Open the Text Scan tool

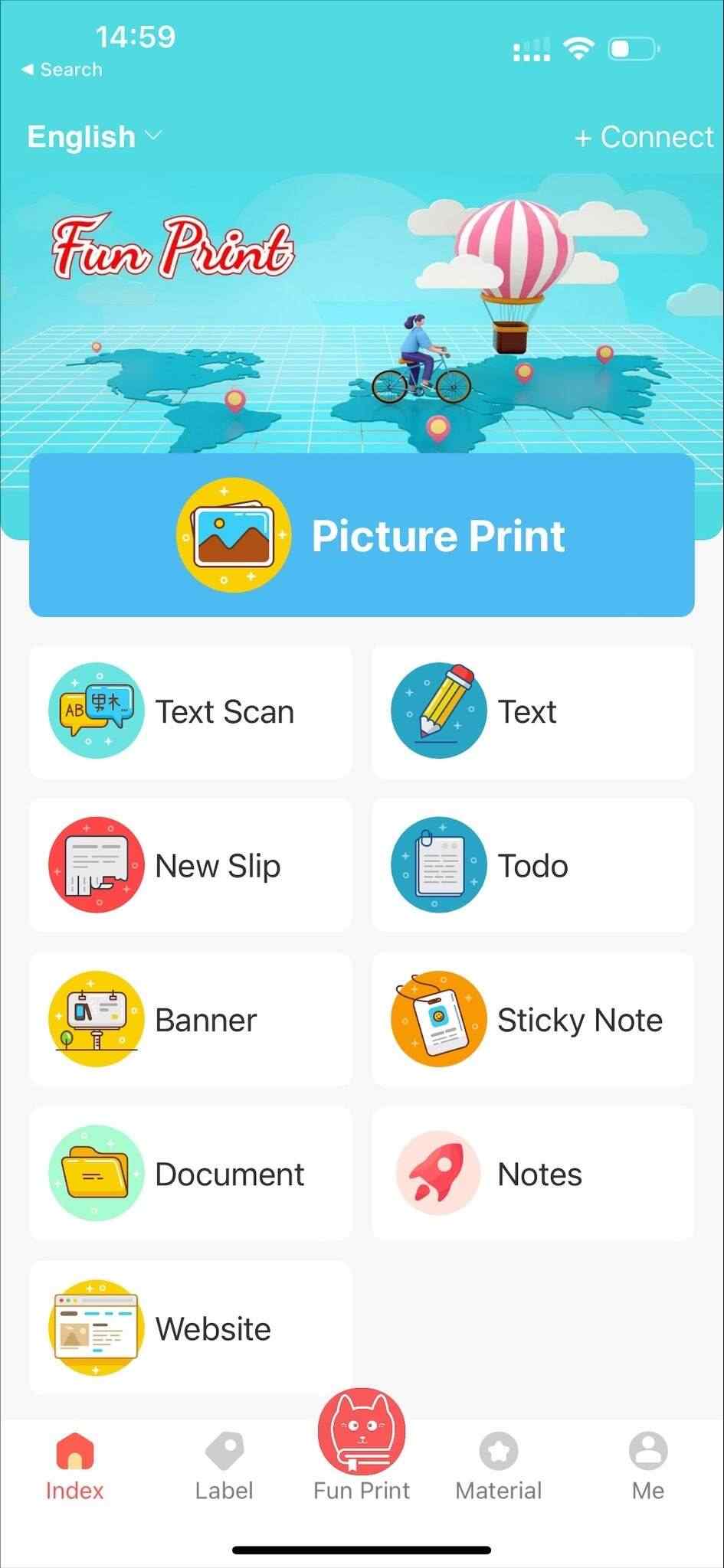coord(191,711)
